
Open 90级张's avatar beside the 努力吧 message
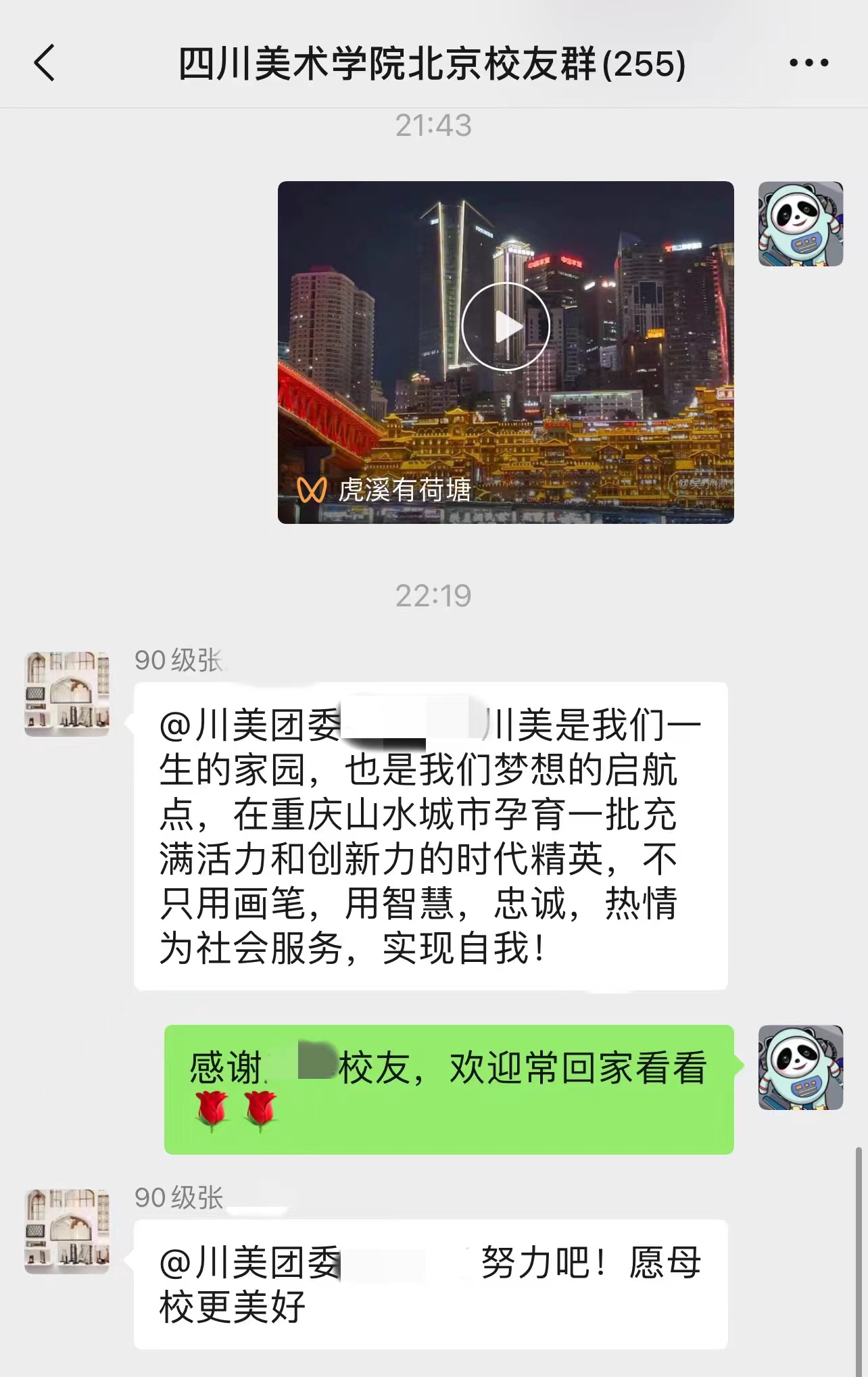tap(67, 1232)
